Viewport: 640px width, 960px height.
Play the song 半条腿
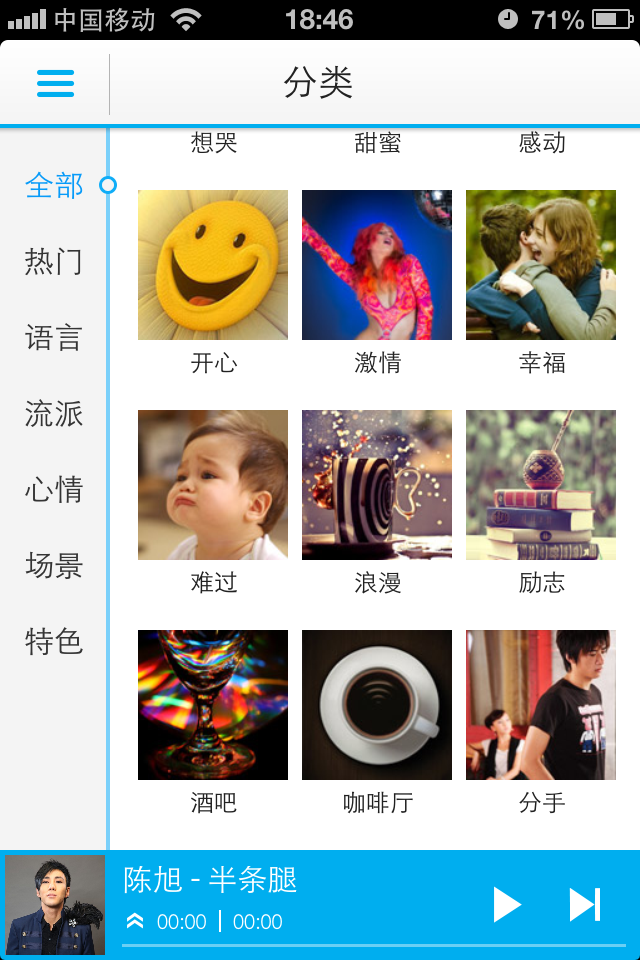click(507, 905)
